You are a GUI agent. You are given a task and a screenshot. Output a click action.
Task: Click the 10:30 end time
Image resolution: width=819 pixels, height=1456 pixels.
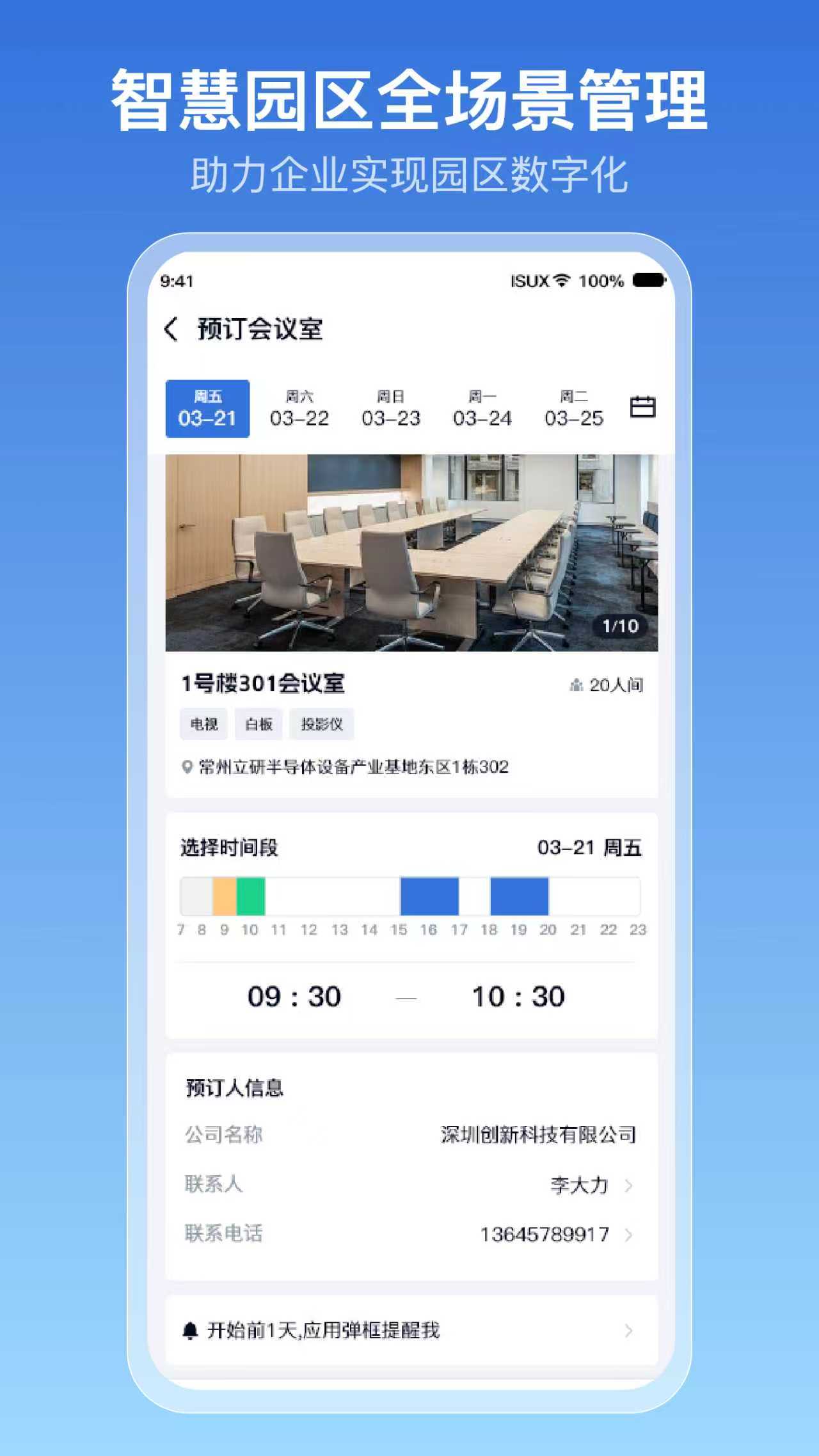point(518,996)
